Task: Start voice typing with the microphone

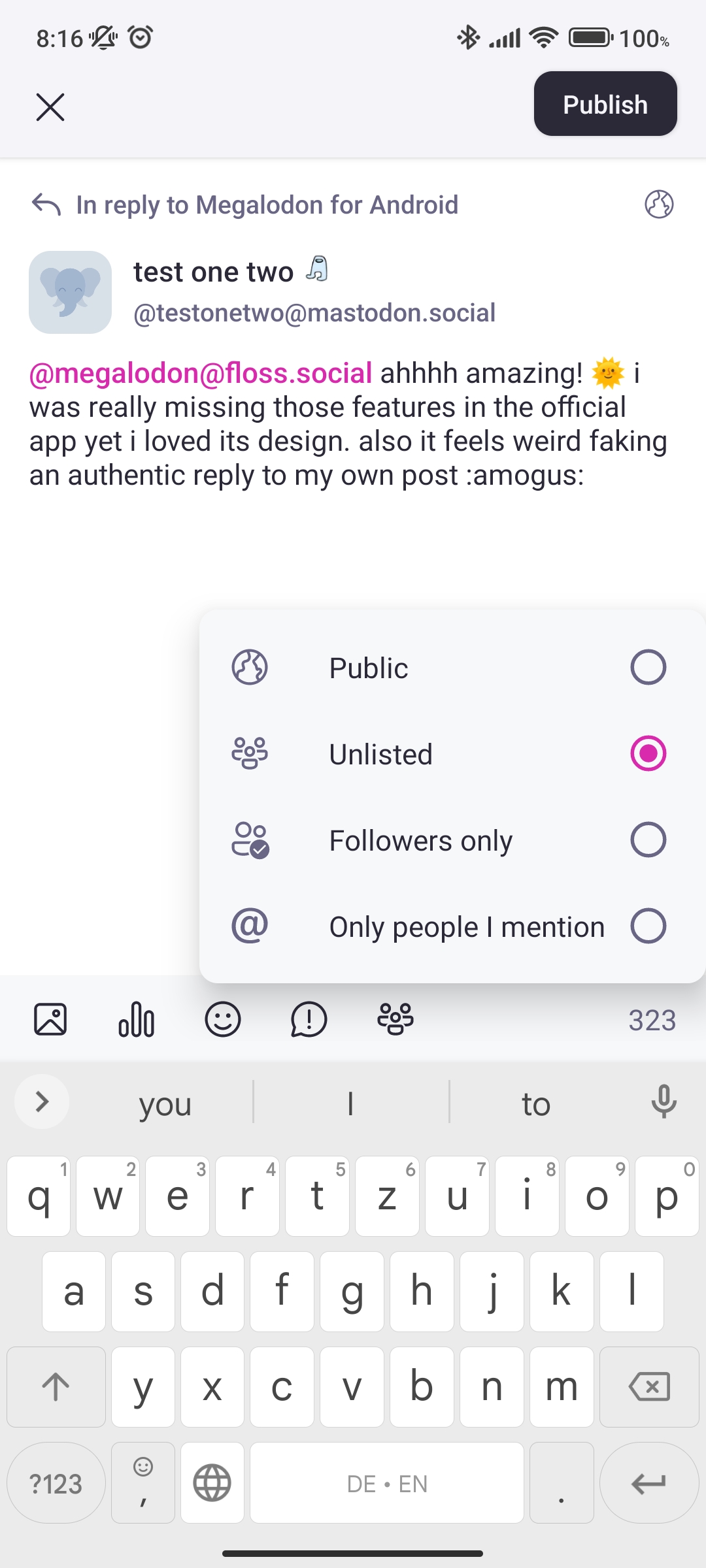Action: click(x=664, y=1102)
